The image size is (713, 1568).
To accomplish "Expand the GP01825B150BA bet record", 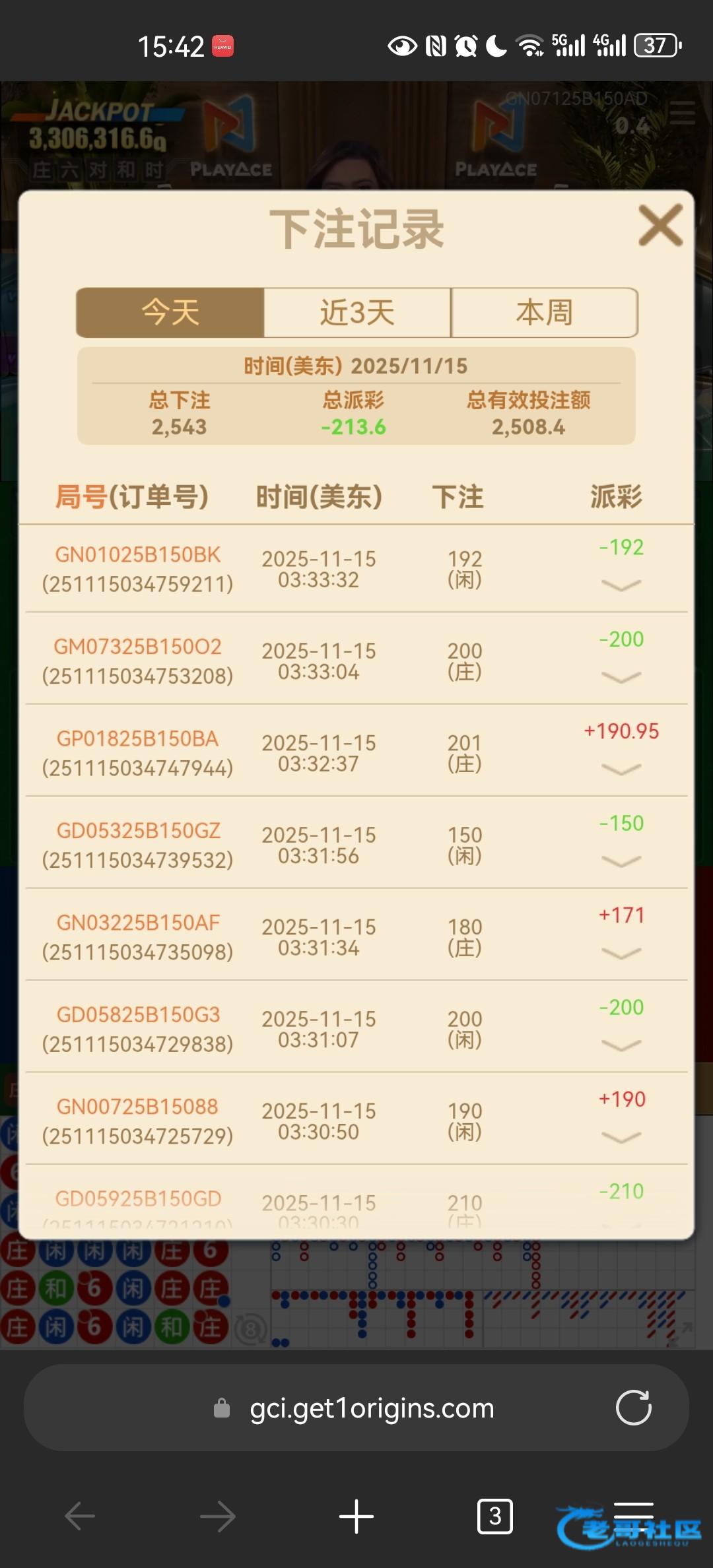I will coord(621,769).
